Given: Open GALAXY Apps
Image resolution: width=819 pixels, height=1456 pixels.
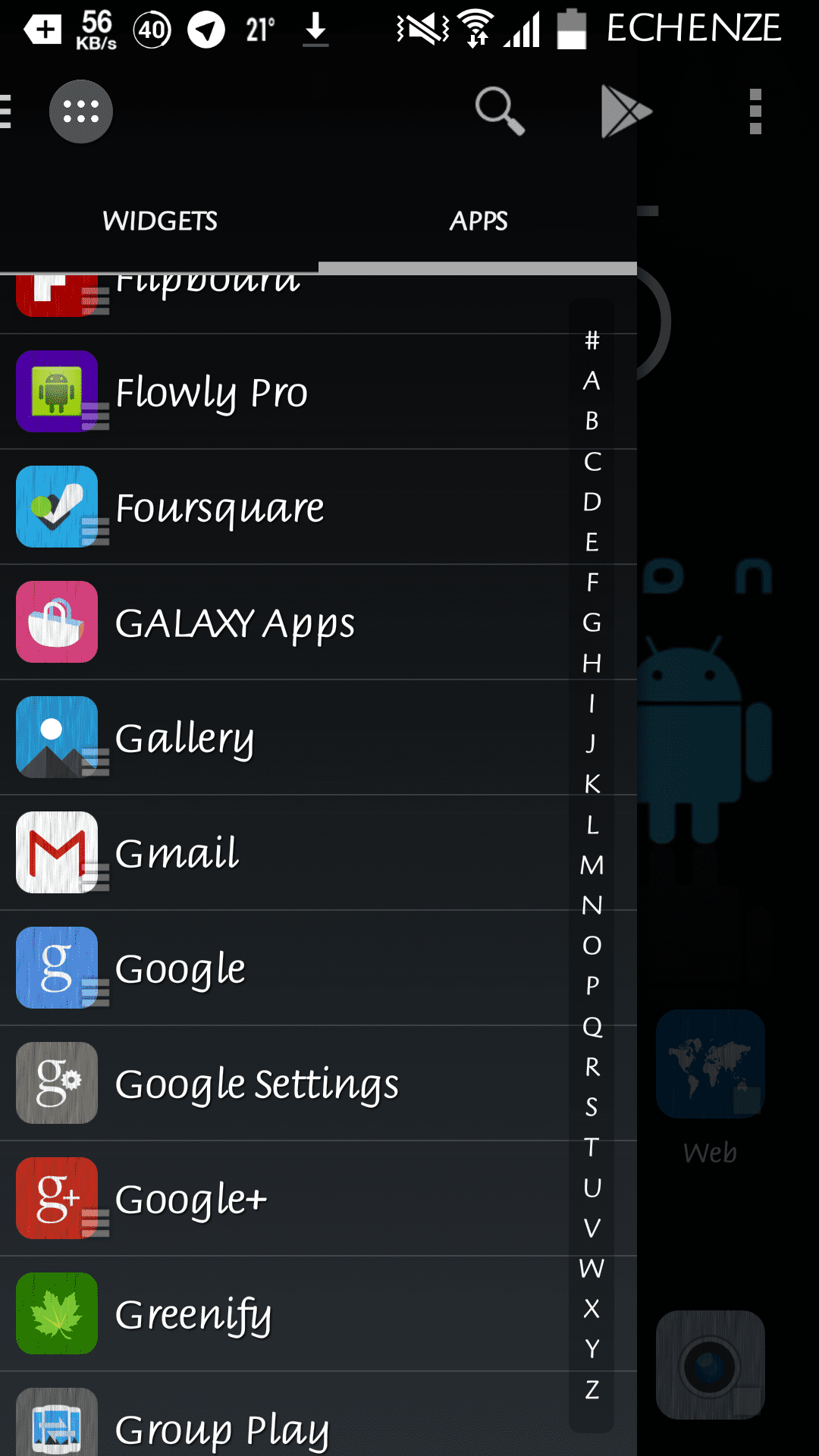Looking at the screenshot, I should click(284, 623).
